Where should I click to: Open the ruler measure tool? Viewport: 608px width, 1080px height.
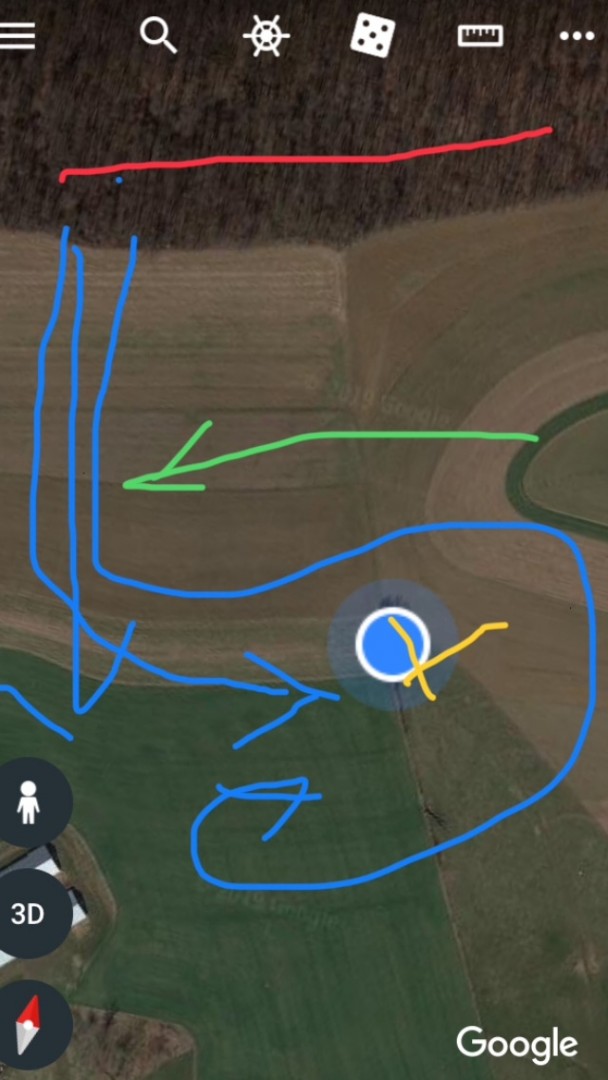pos(480,36)
